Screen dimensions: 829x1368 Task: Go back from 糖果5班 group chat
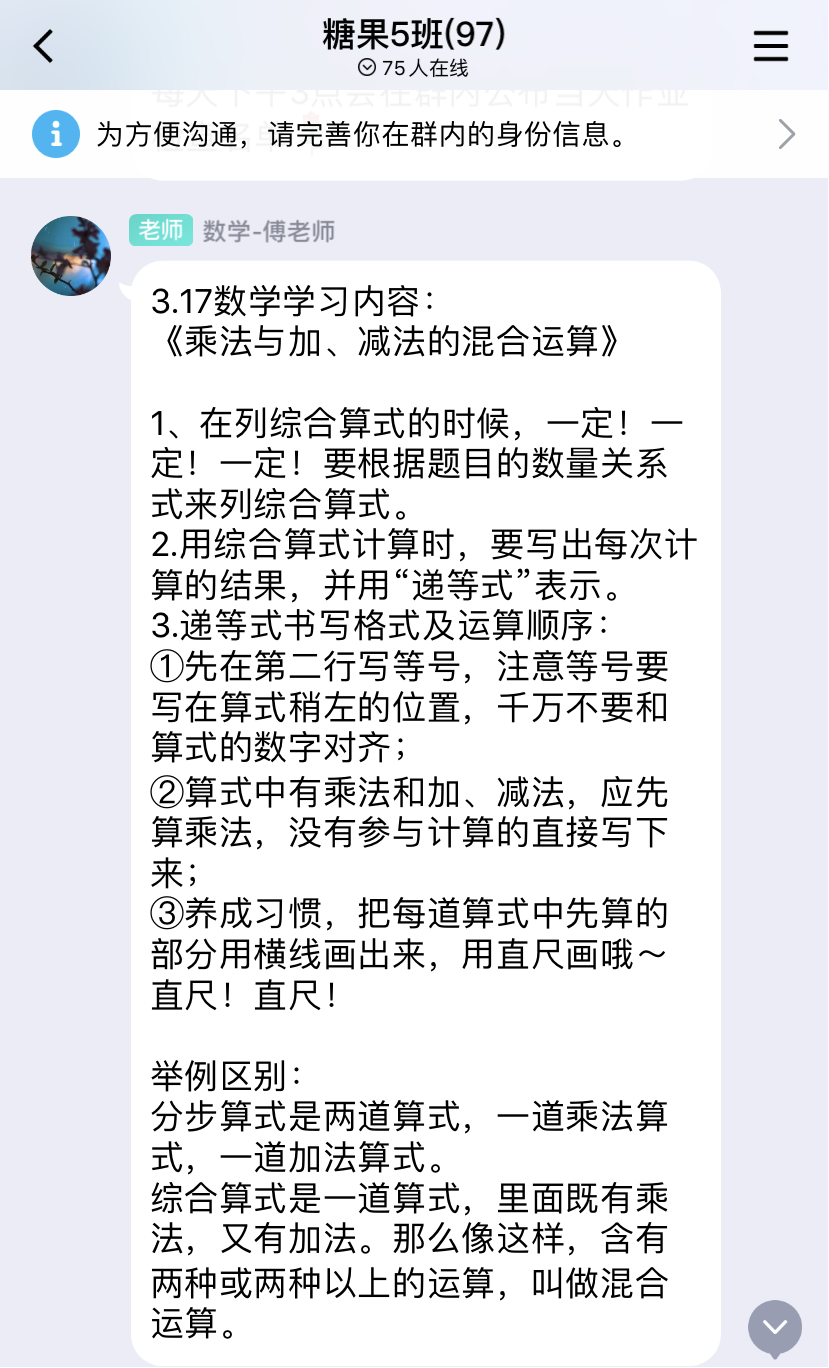tap(43, 46)
